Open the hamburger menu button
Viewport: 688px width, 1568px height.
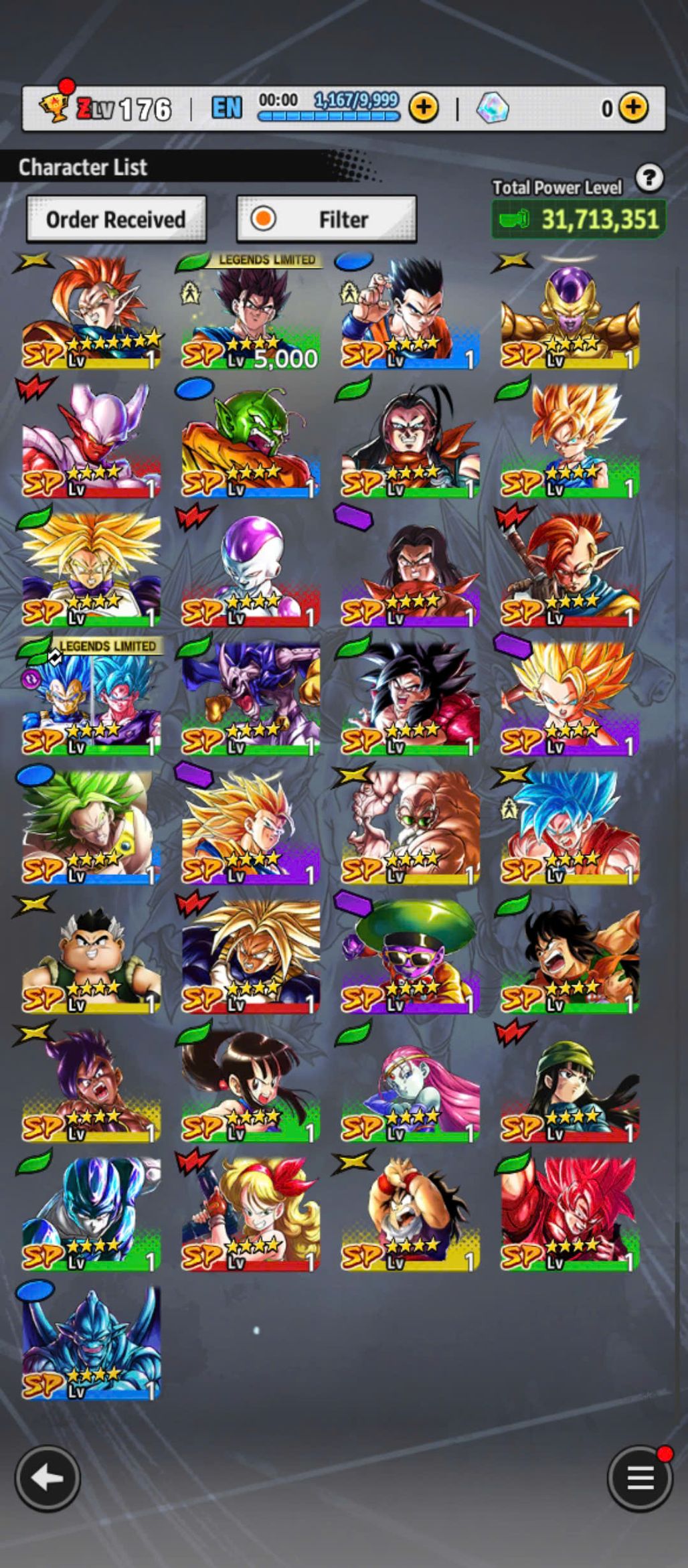pos(639,1478)
